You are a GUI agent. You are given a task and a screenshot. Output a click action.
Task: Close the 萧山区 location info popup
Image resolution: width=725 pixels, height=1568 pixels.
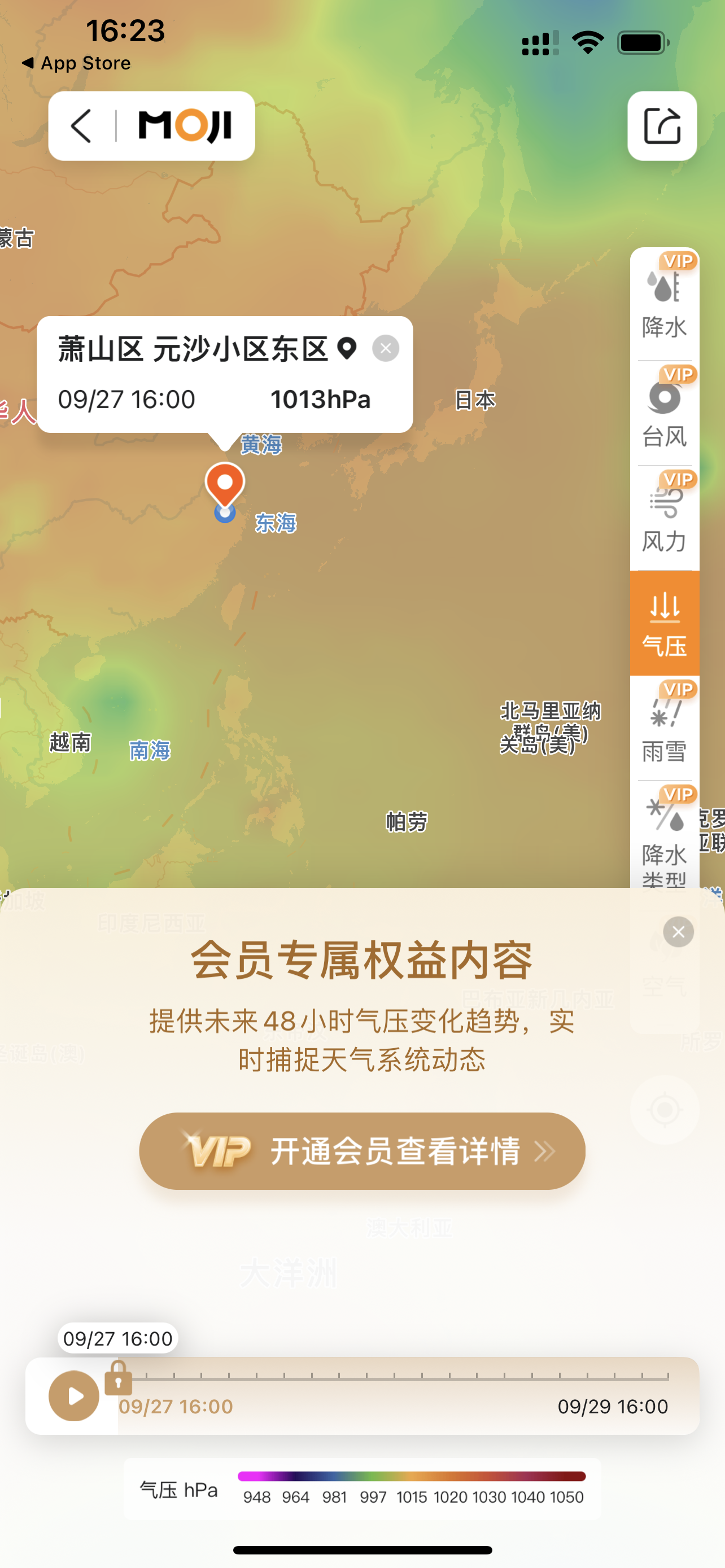point(385,348)
